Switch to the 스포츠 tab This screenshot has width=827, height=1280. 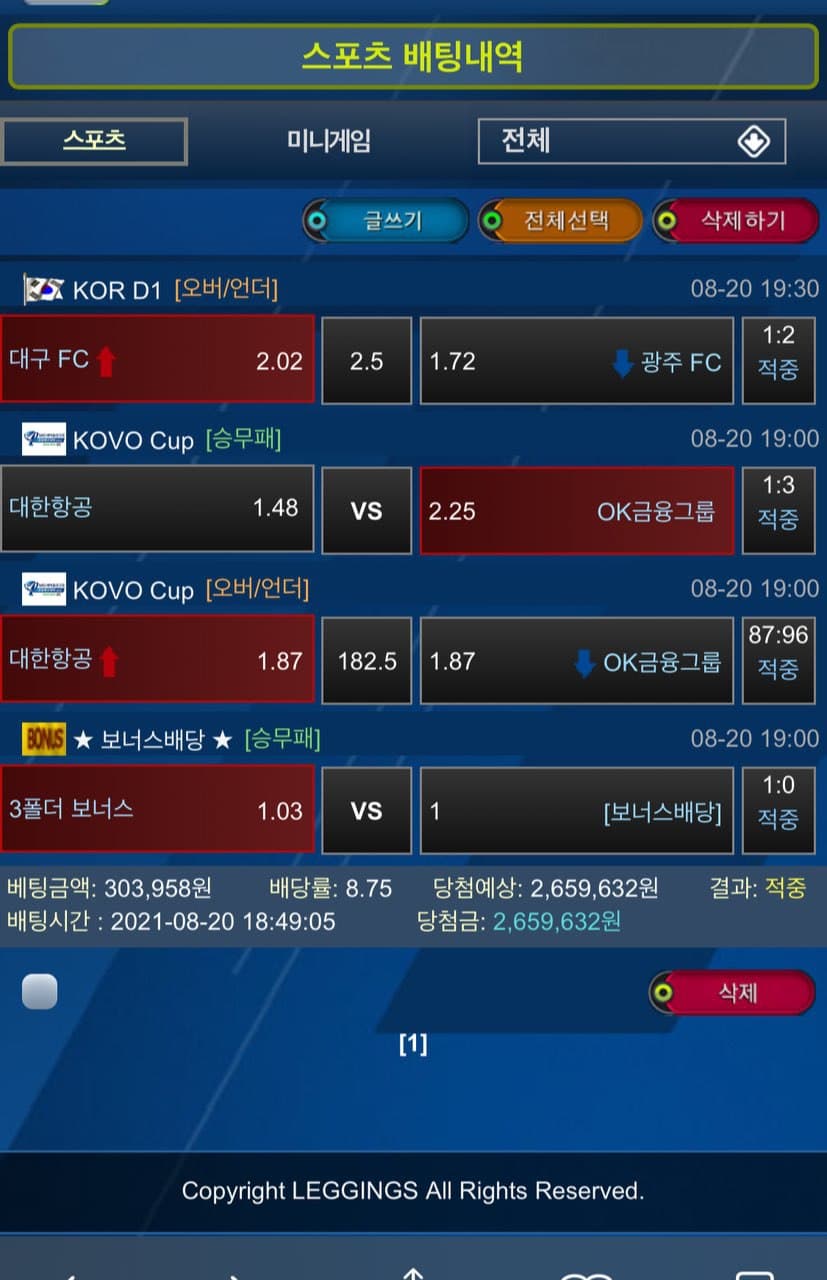pos(94,141)
